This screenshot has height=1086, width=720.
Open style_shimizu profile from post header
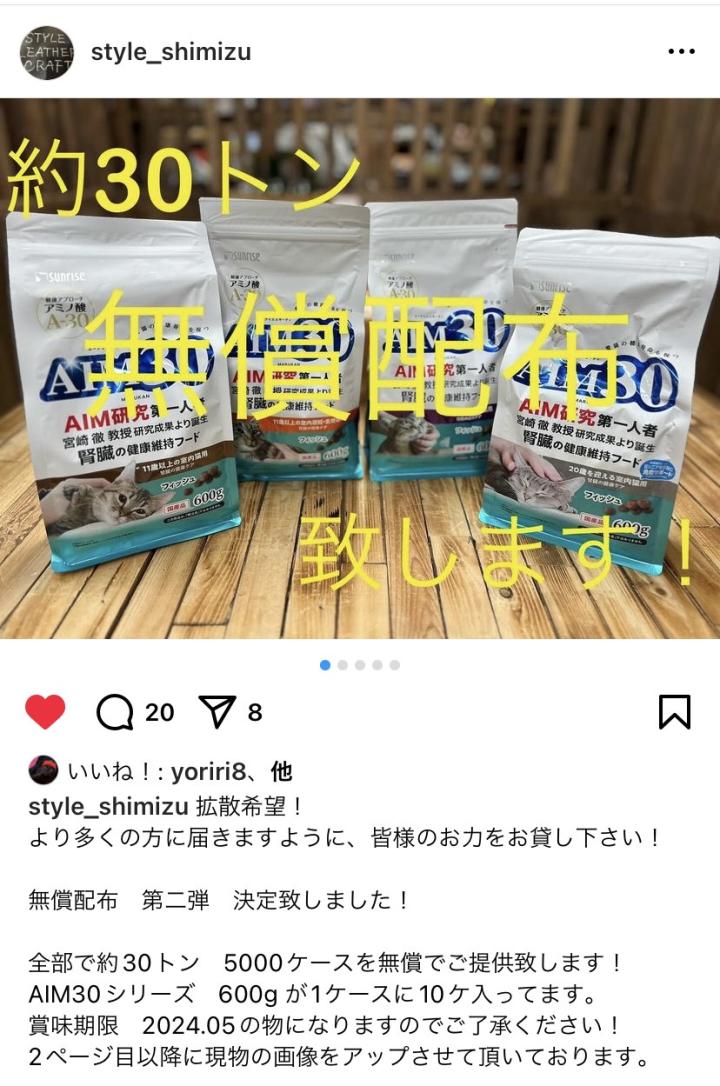171,52
